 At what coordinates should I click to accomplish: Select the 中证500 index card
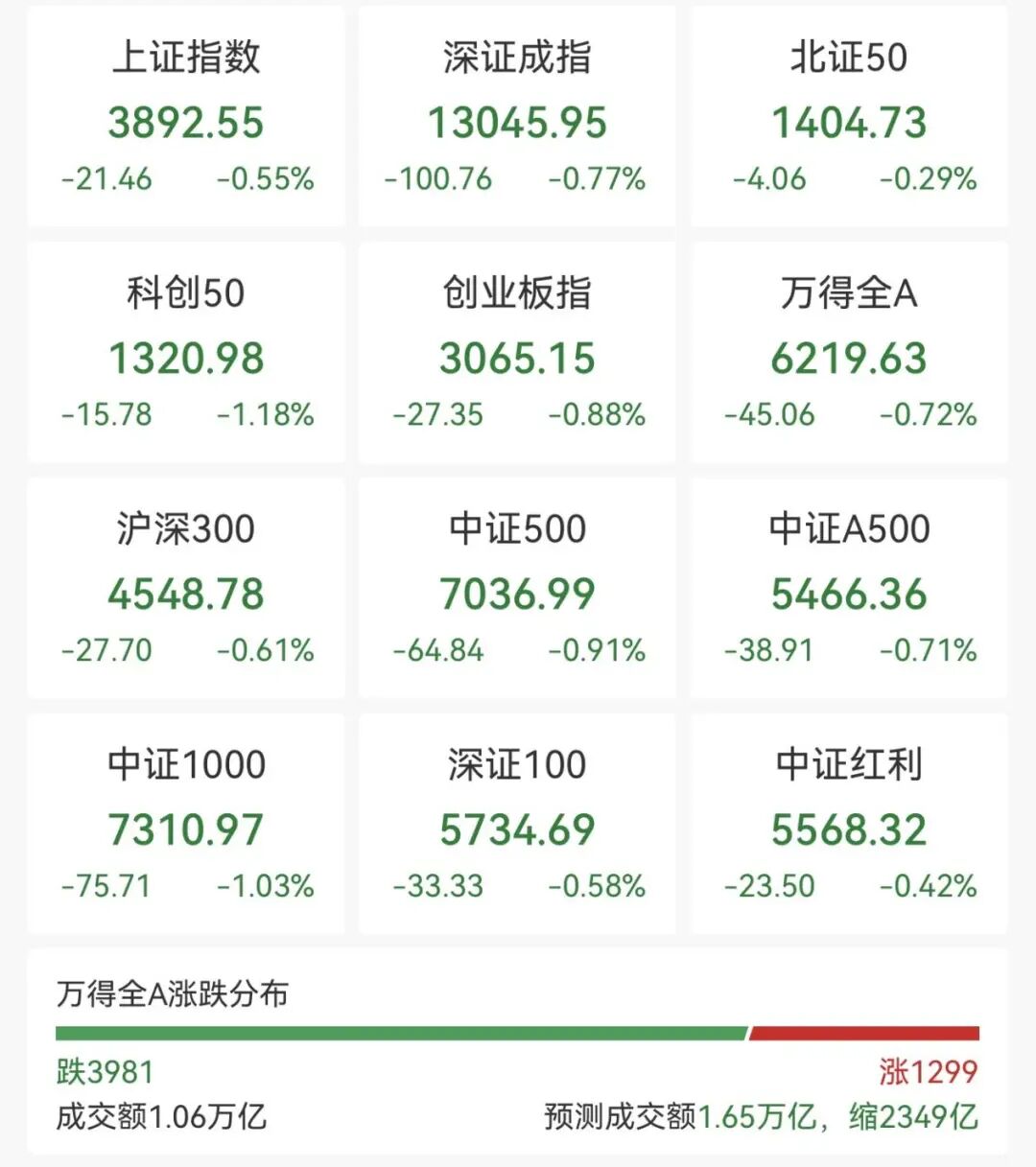click(517, 589)
